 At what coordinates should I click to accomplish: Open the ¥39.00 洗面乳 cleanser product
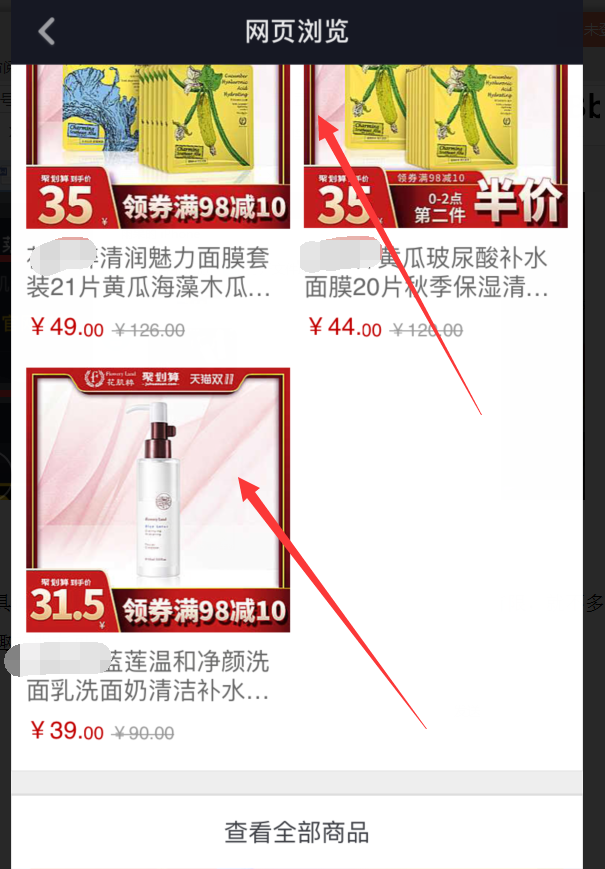(158, 499)
